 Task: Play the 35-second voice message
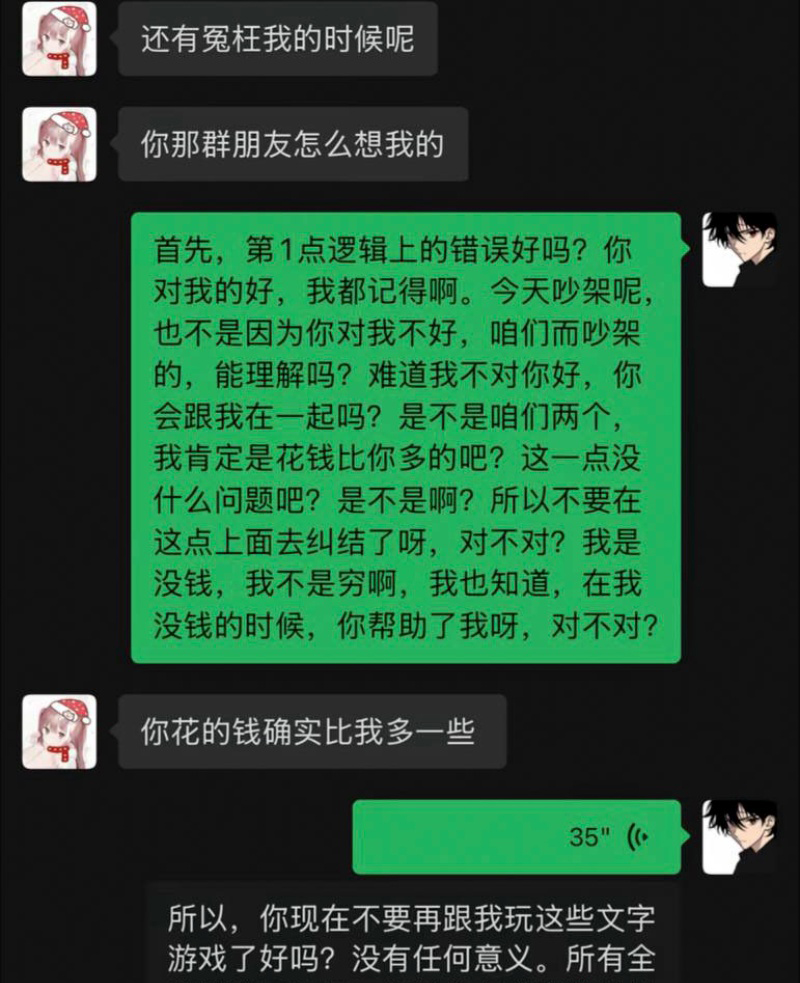(517, 837)
